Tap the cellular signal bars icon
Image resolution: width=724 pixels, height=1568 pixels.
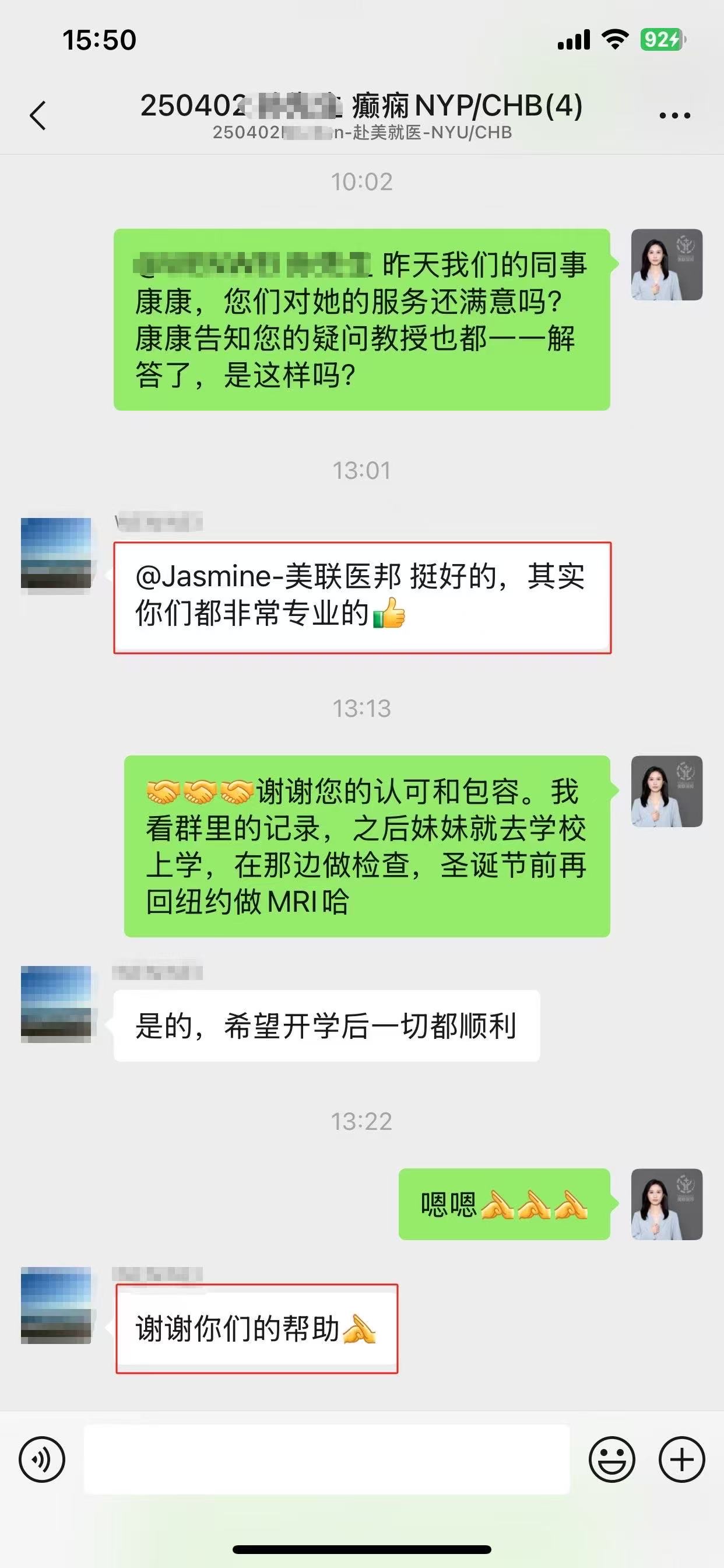pos(572,38)
